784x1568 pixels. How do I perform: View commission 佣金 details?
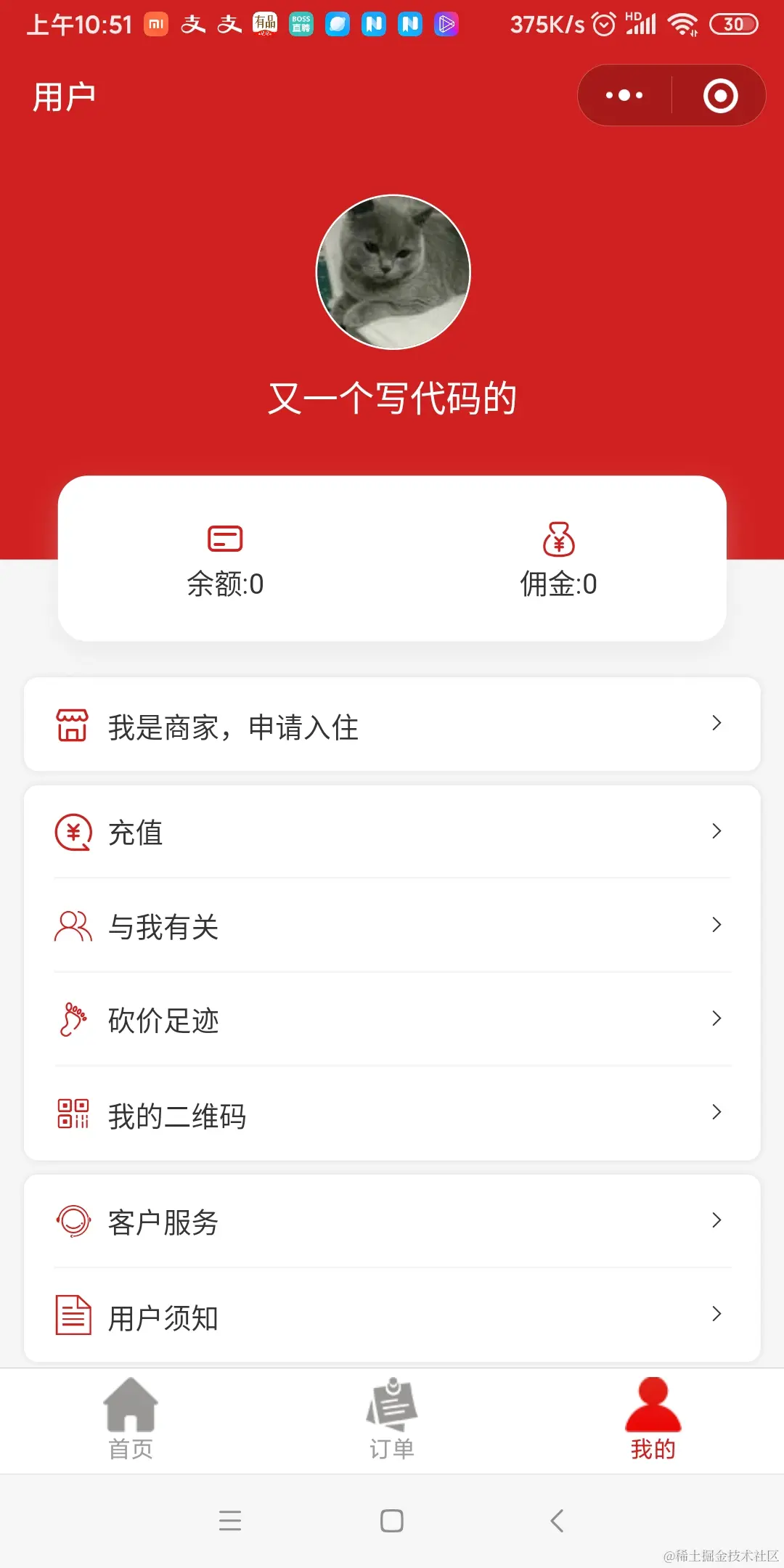pos(558,560)
